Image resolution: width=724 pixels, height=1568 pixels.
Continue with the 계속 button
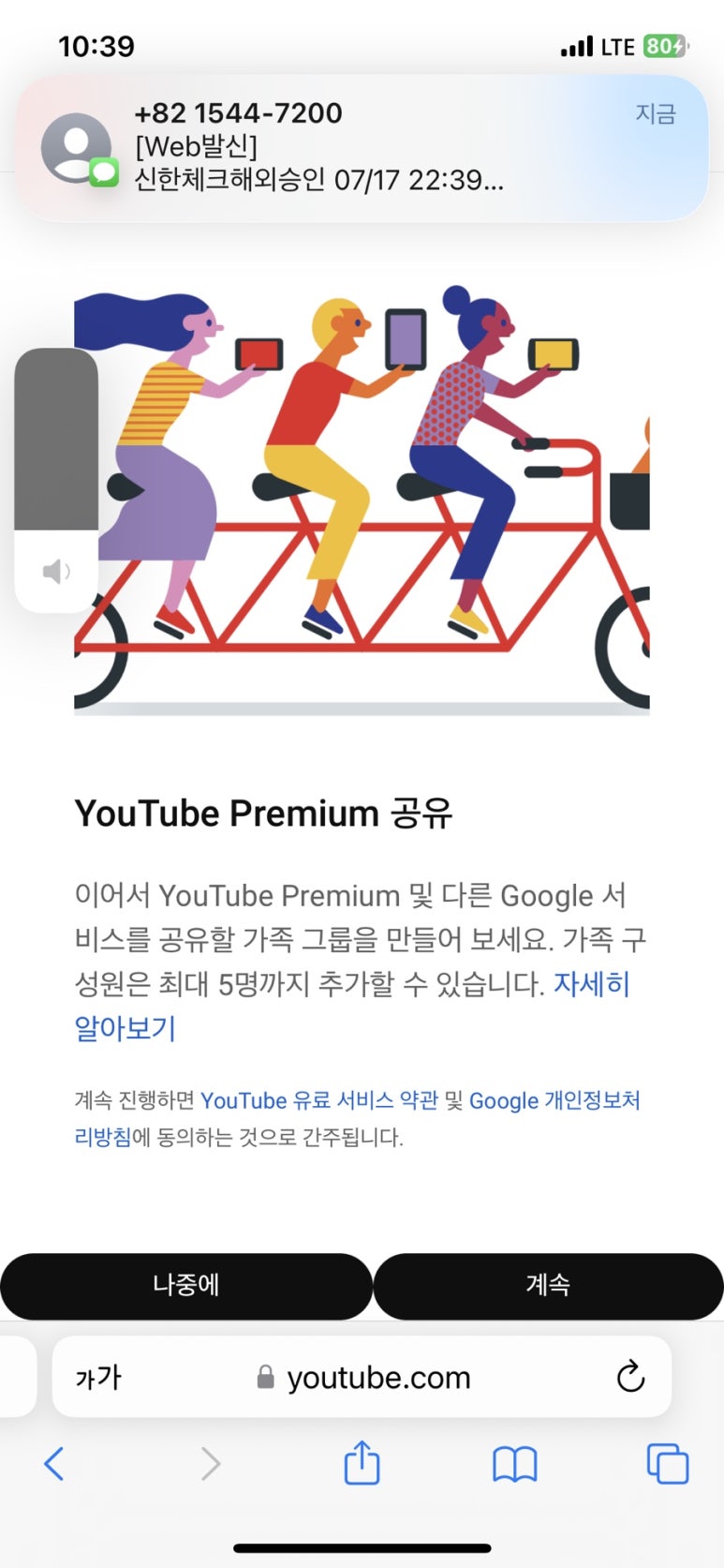pyautogui.click(x=548, y=1285)
